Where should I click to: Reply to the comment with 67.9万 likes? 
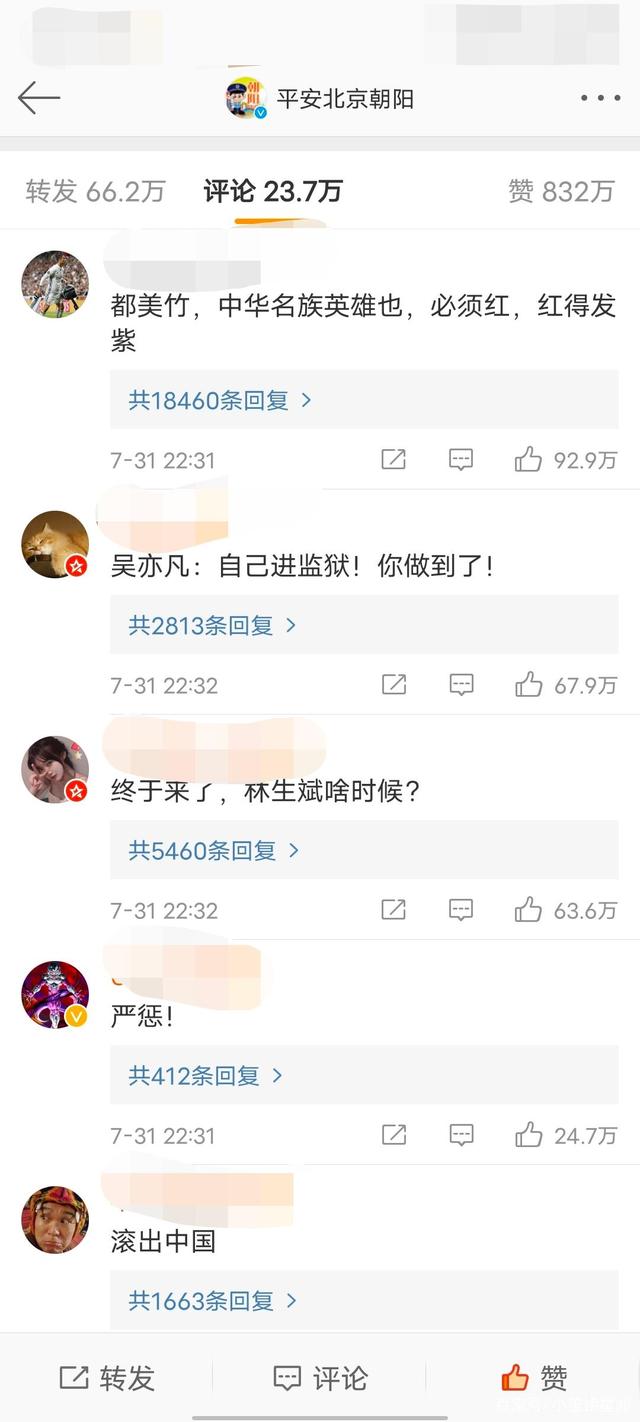click(x=461, y=685)
